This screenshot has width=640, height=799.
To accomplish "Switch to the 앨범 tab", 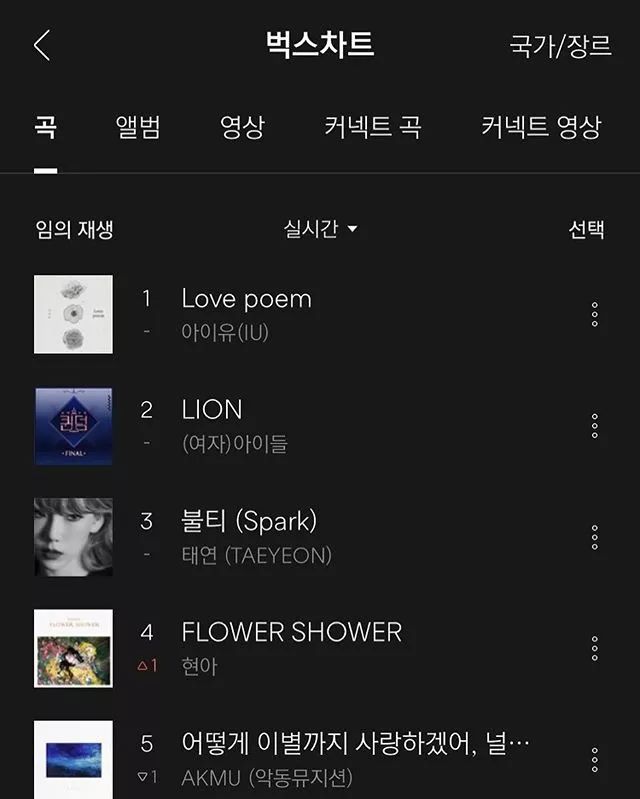I will [x=138, y=127].
